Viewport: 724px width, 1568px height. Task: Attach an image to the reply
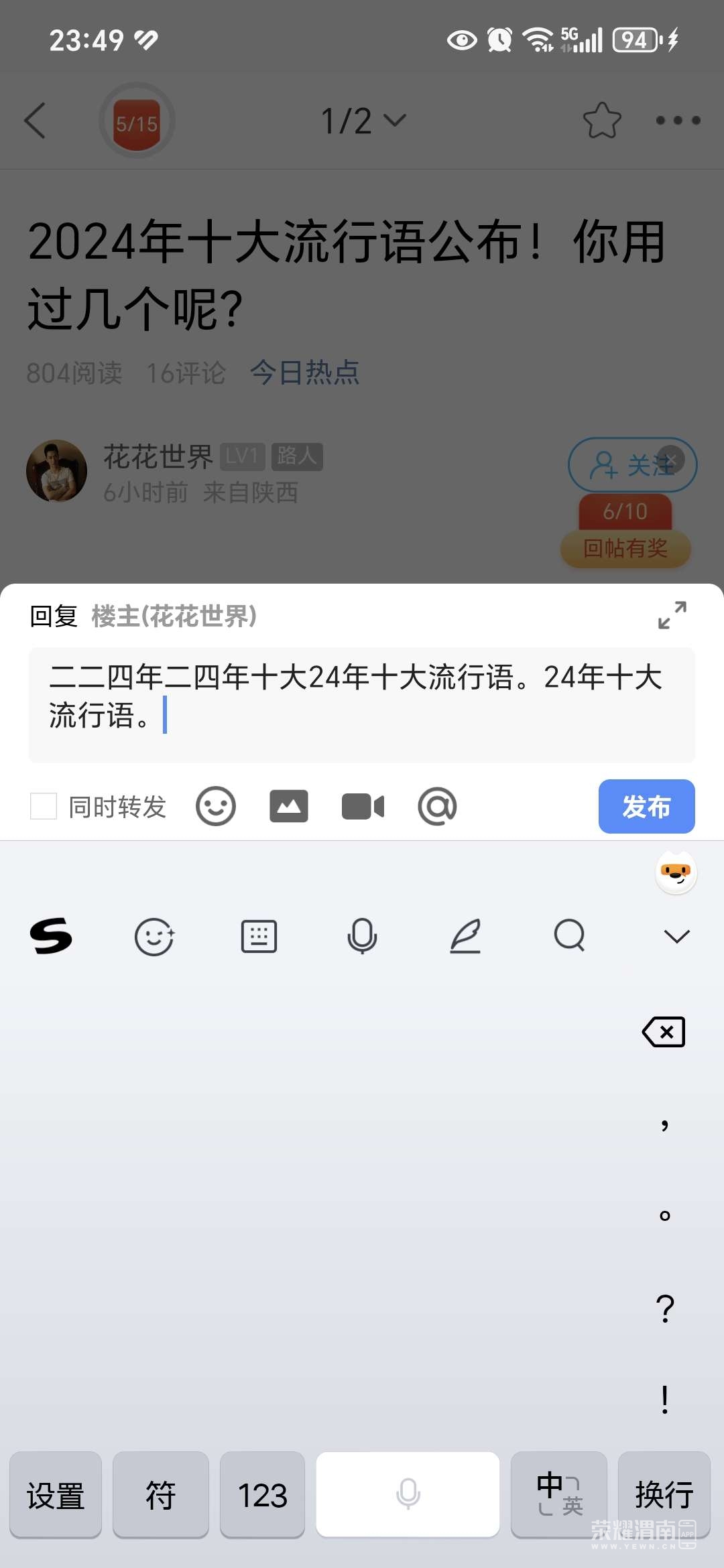click(x=289, y=806)
